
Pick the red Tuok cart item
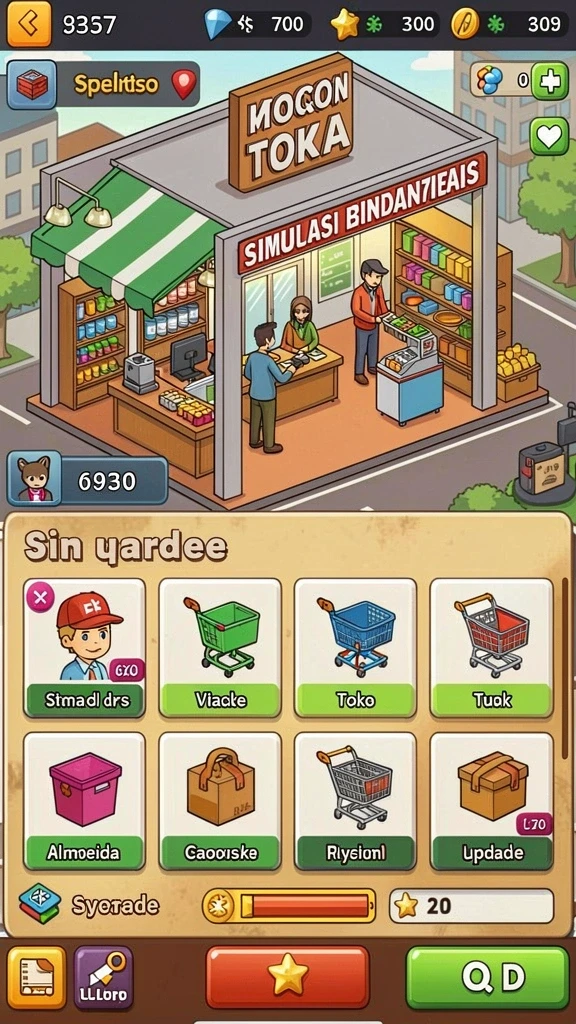tap(491, 648)
